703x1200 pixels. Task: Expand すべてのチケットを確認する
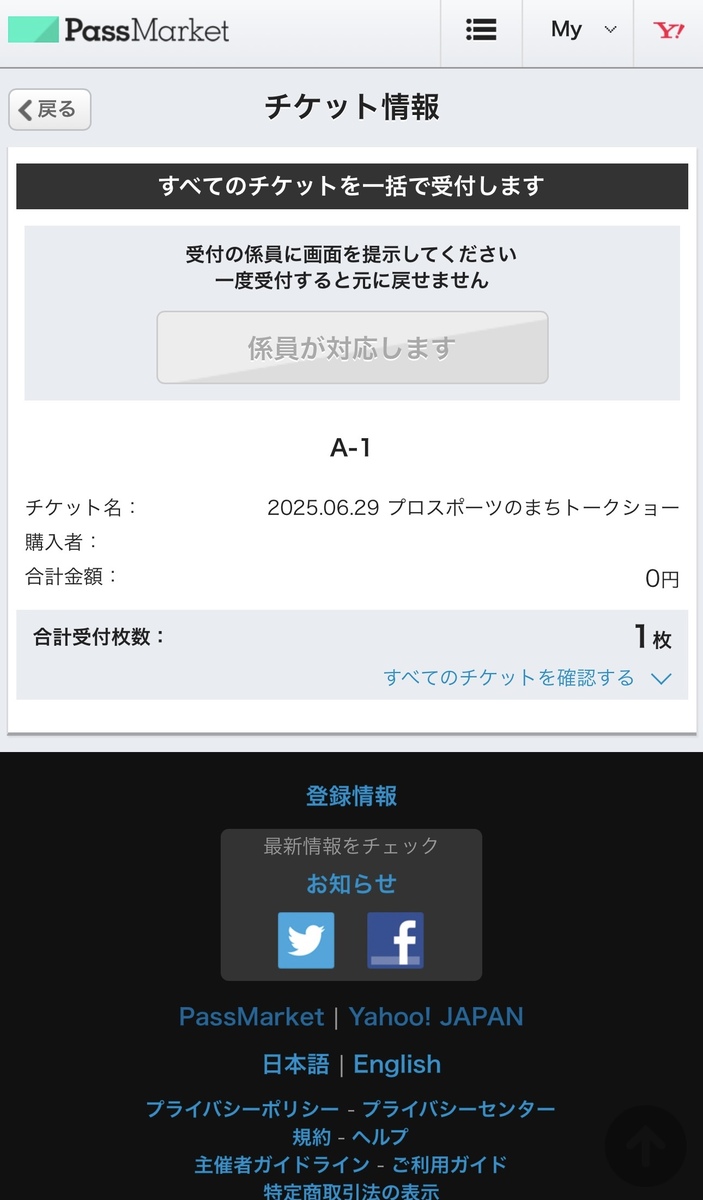pos(527,678)
